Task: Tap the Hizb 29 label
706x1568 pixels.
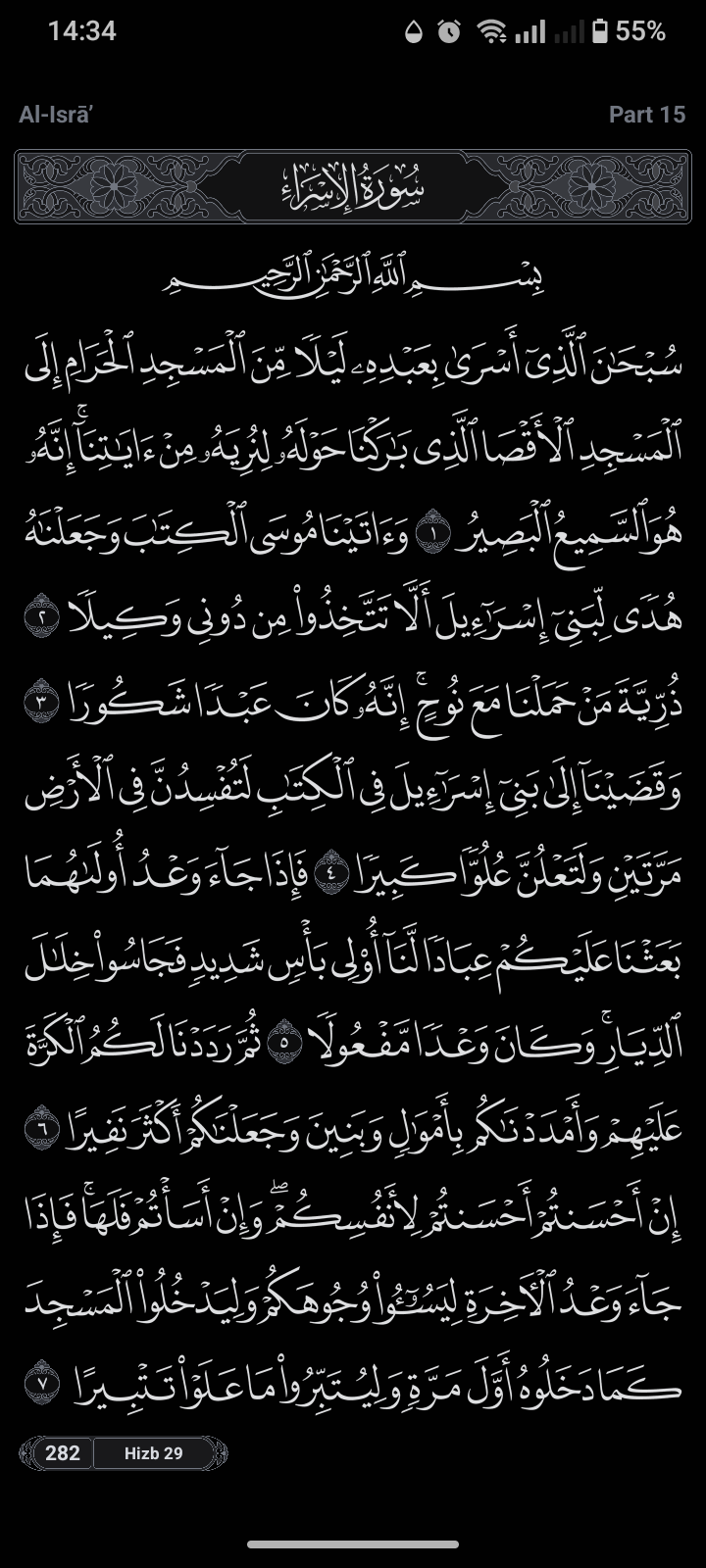Action: (x=154, y=1452)
